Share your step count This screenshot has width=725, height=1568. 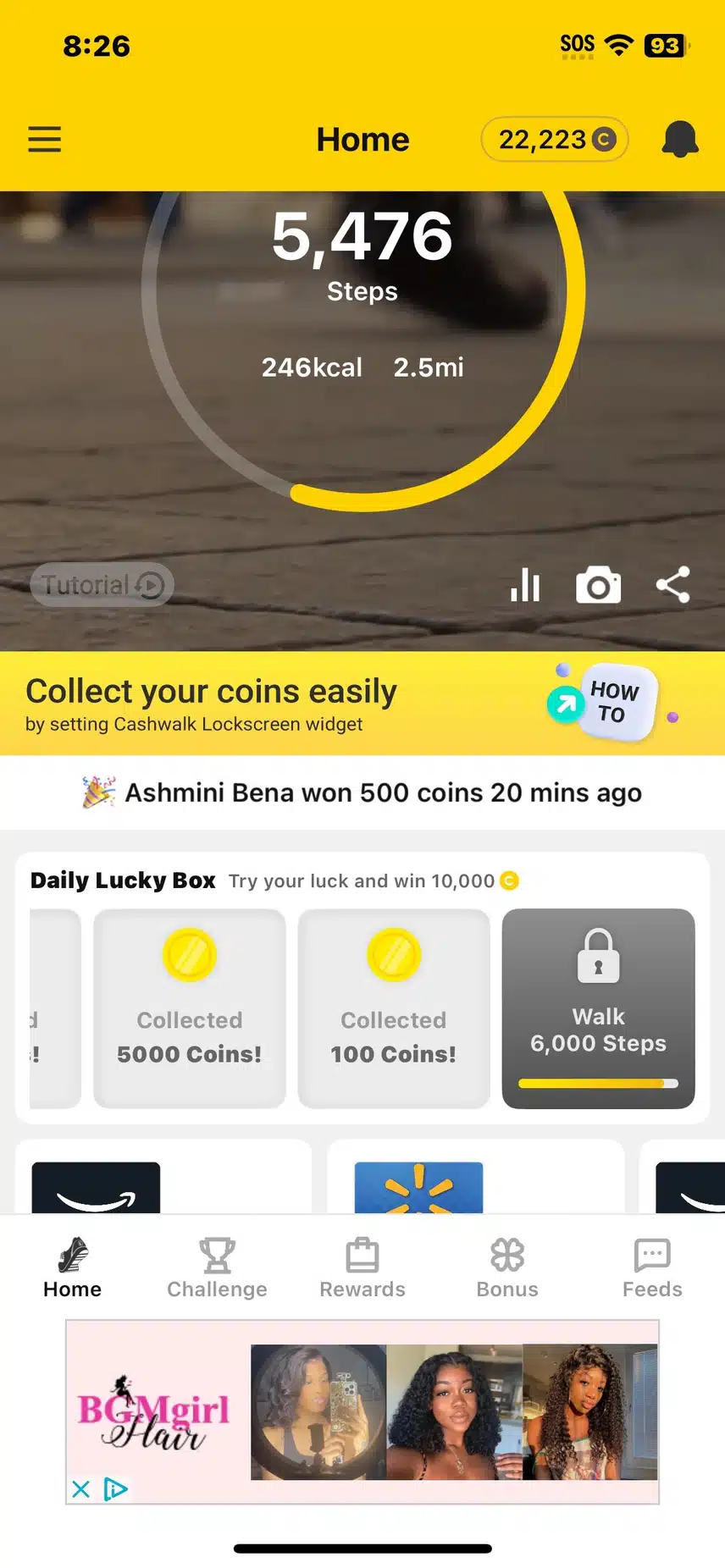(672, 585)
